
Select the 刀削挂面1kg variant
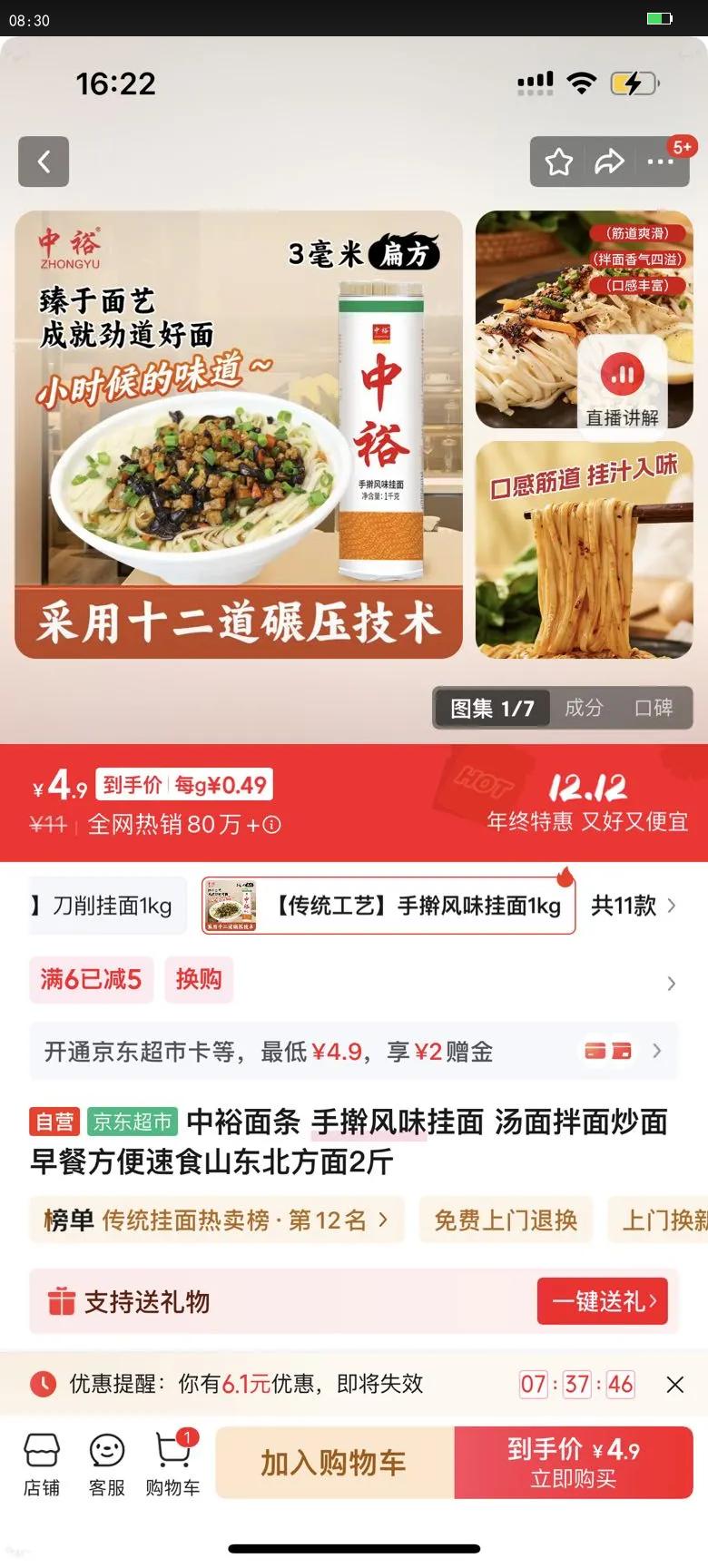(109, 906)
